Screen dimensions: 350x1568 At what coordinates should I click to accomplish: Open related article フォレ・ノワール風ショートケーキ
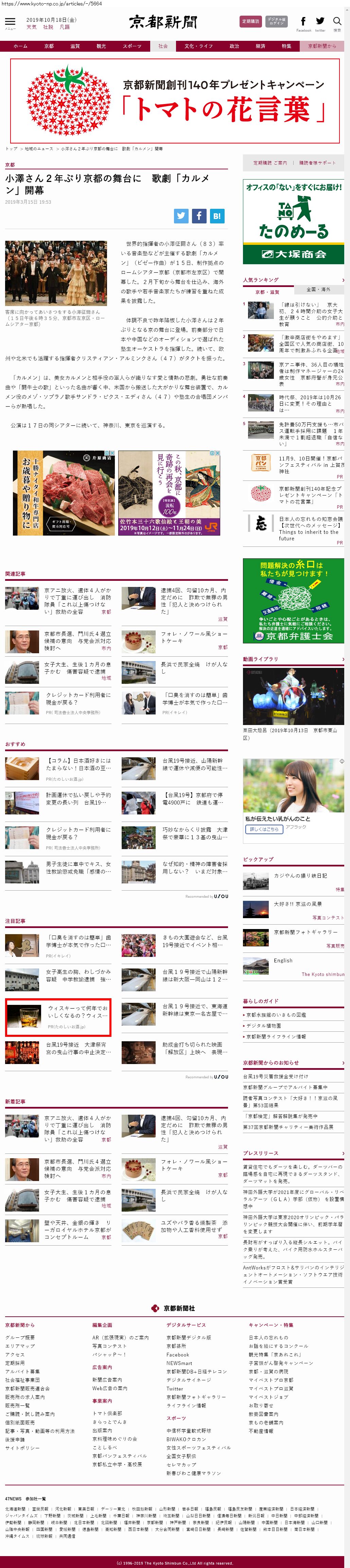pyautogui.click(x=194, y=637)
